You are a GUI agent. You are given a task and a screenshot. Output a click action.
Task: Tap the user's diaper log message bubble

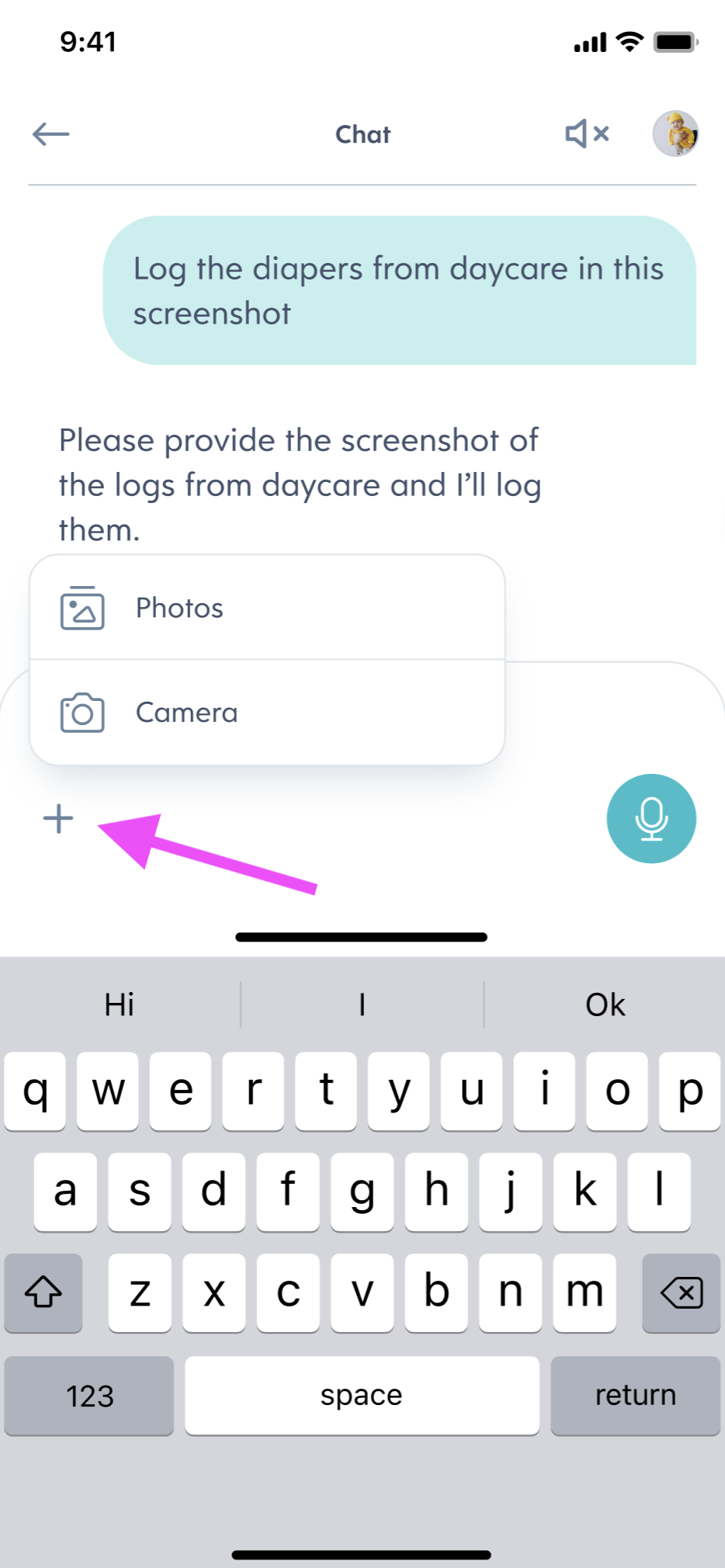[x=401, y=290]
